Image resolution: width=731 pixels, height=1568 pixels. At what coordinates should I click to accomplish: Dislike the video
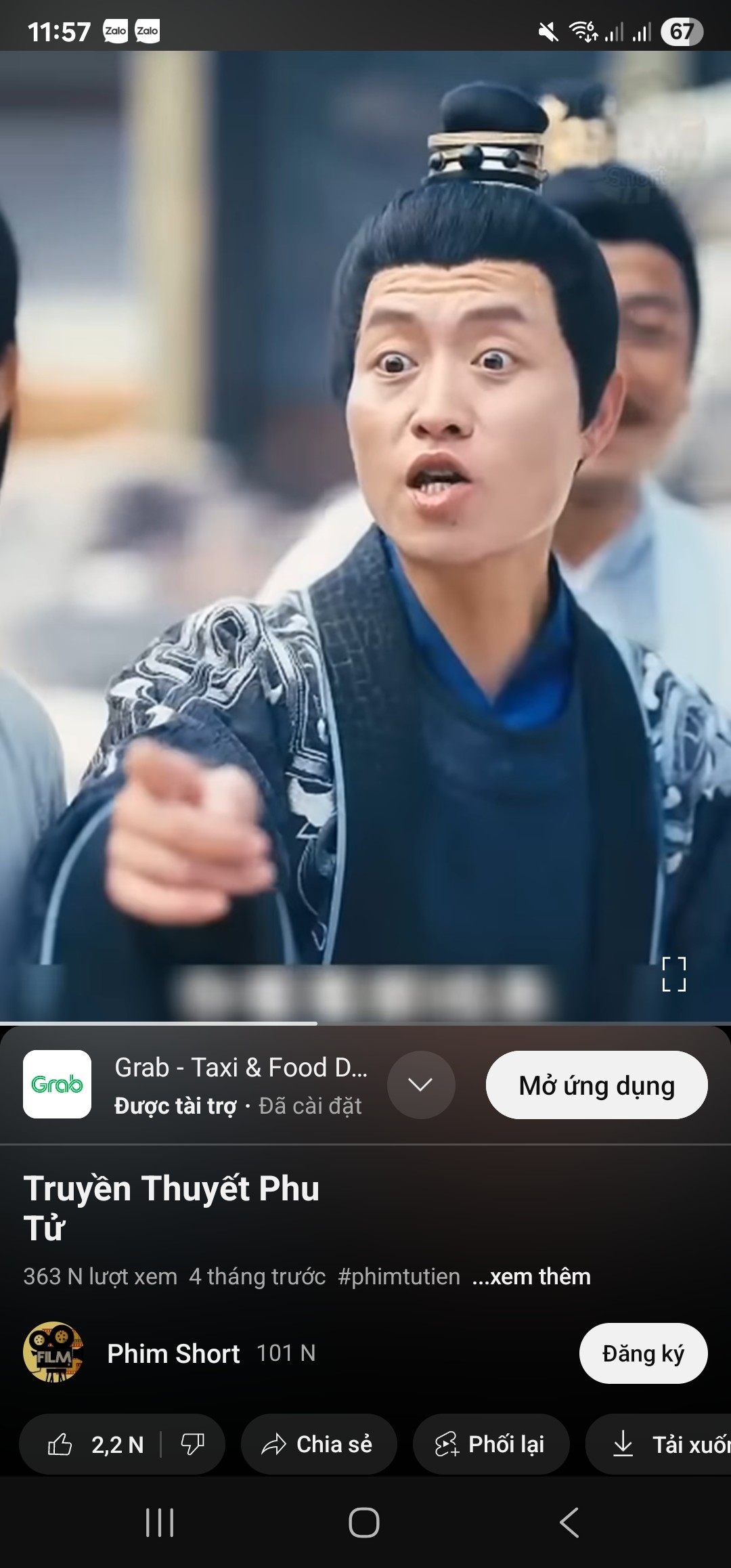[x=192, y=1444]
